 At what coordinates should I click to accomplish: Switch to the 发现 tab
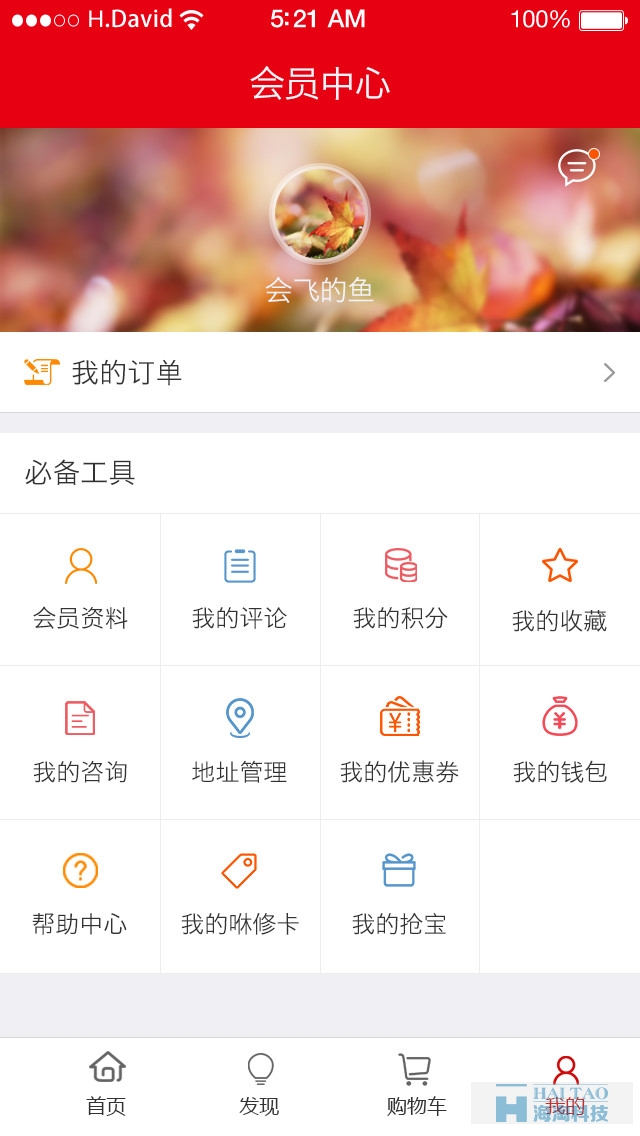point(260,1085)
